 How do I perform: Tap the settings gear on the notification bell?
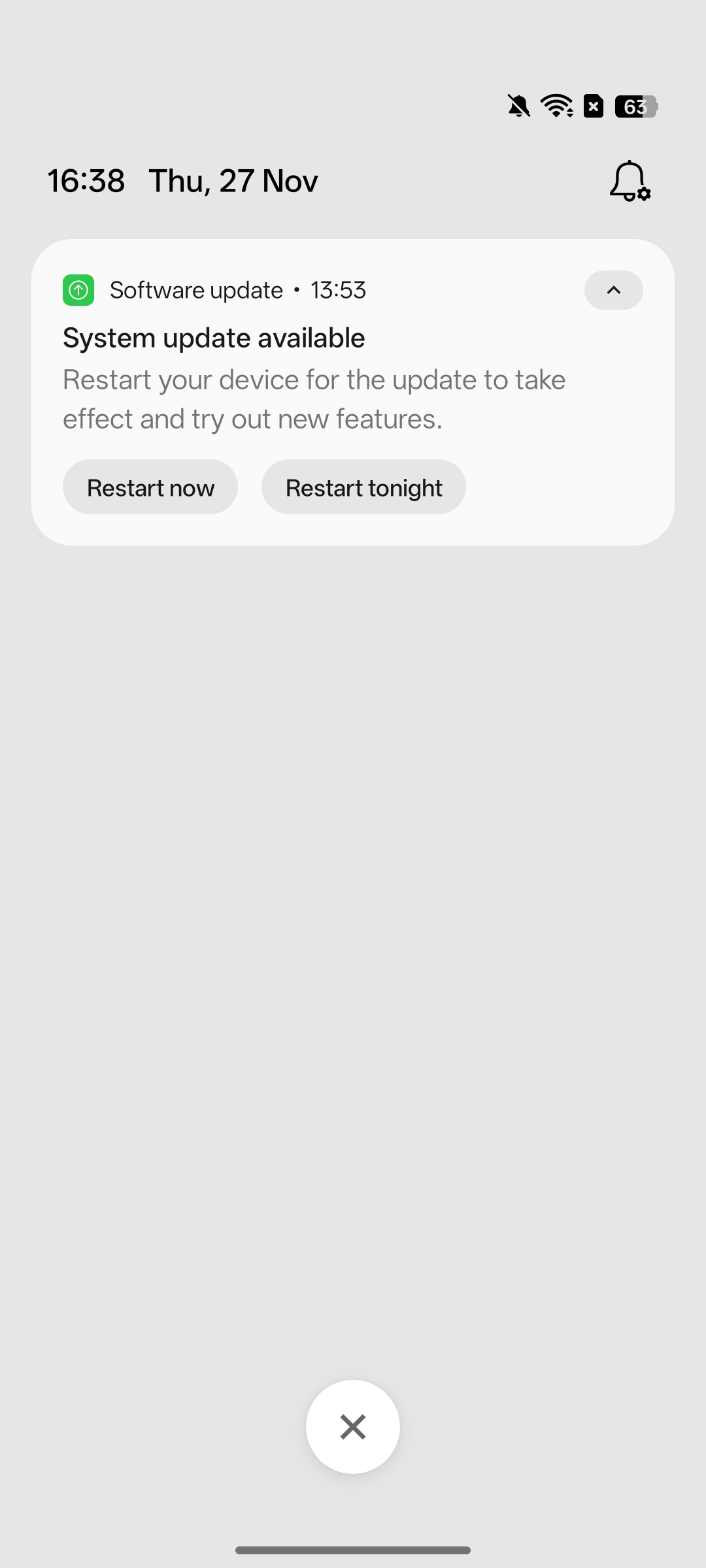point(643,193)
